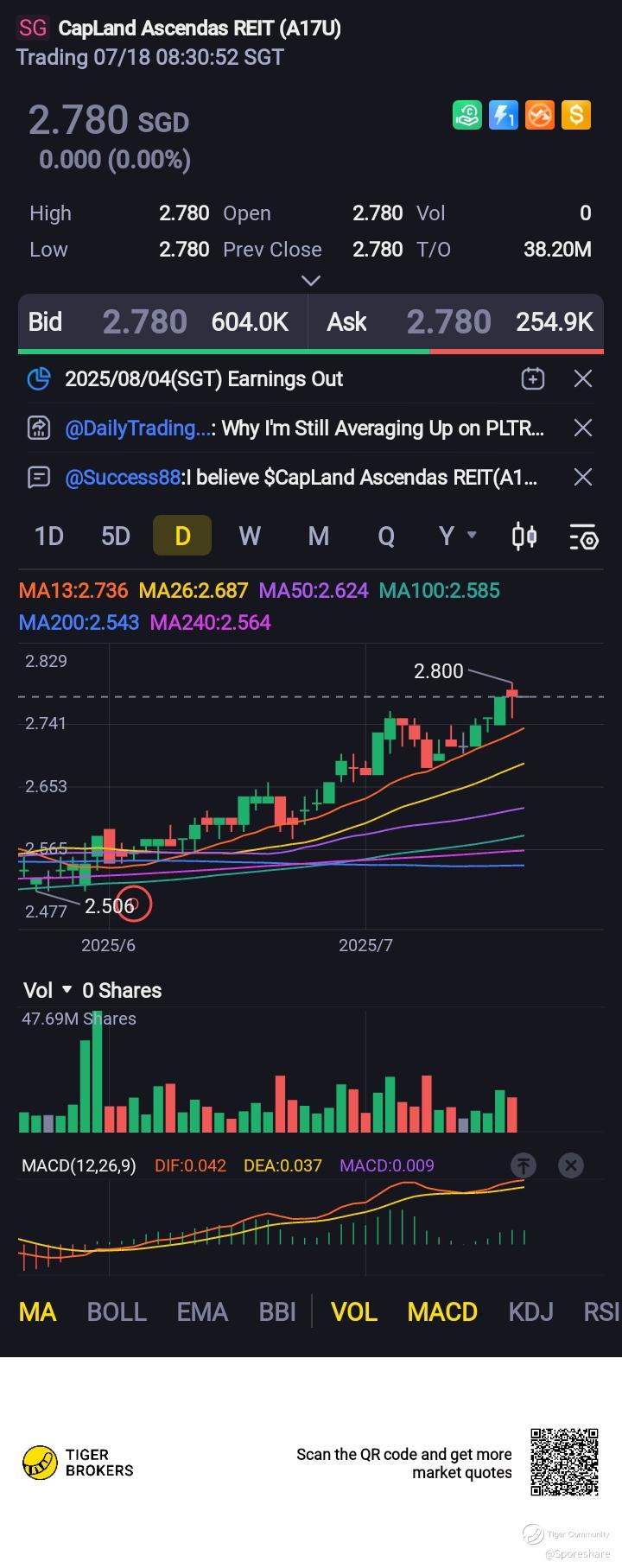Switch to quarterly Q chart
This screenshot has height=1568, width=622.
click(x=385, y=536)
